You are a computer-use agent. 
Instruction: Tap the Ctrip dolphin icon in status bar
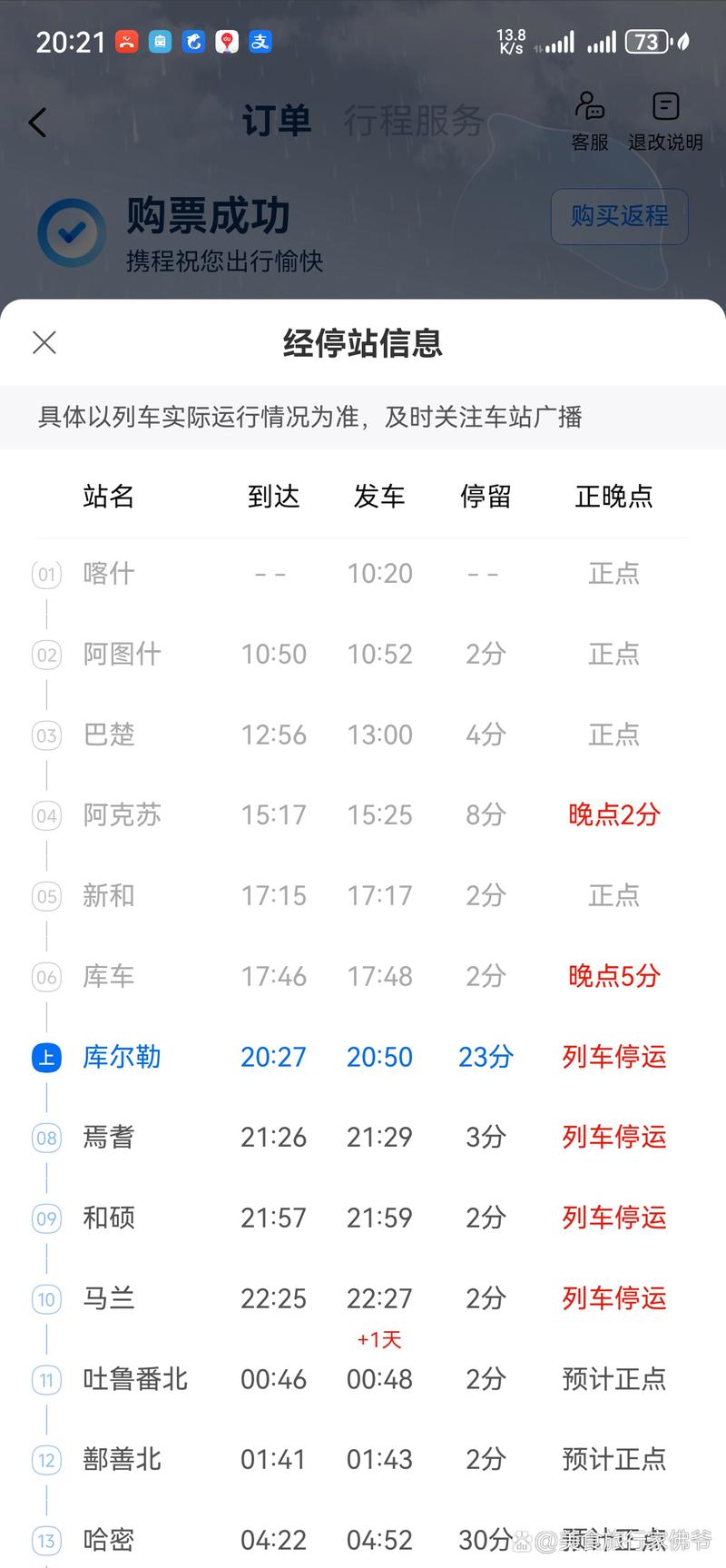[192, 42]
